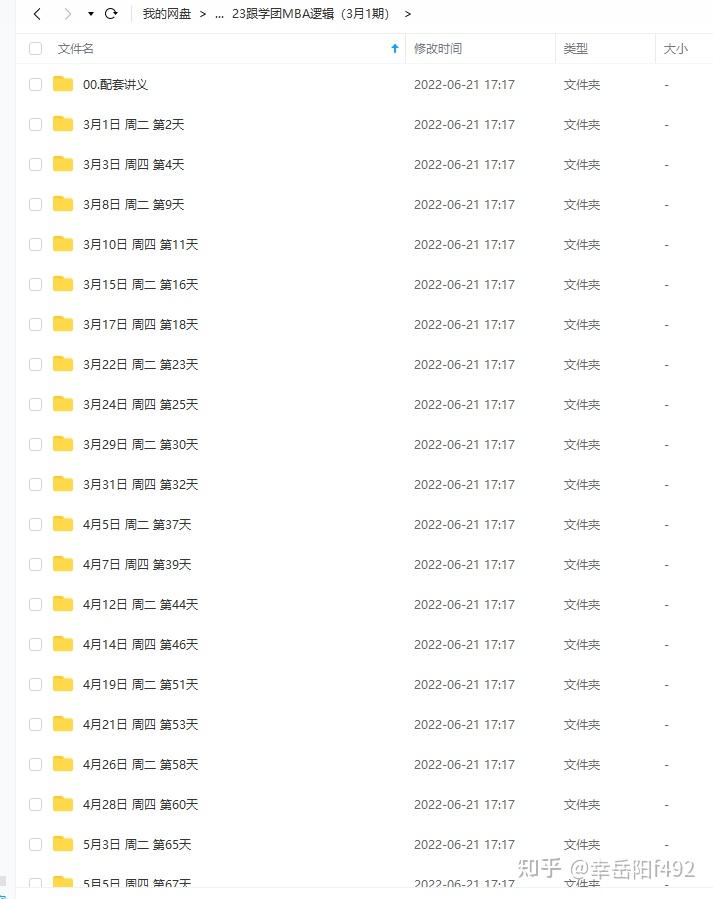Open folder 3月15日 周二 第16天

coord(140,284)
